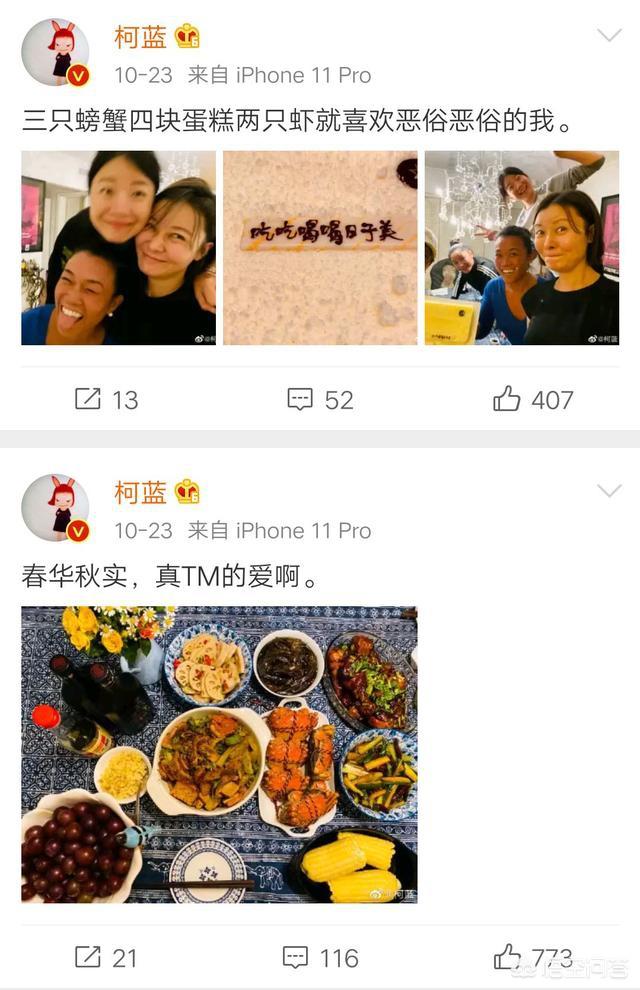
Task: Expand the chevron menu on the 三只螃蟹 post
Action: pos(609,36)
